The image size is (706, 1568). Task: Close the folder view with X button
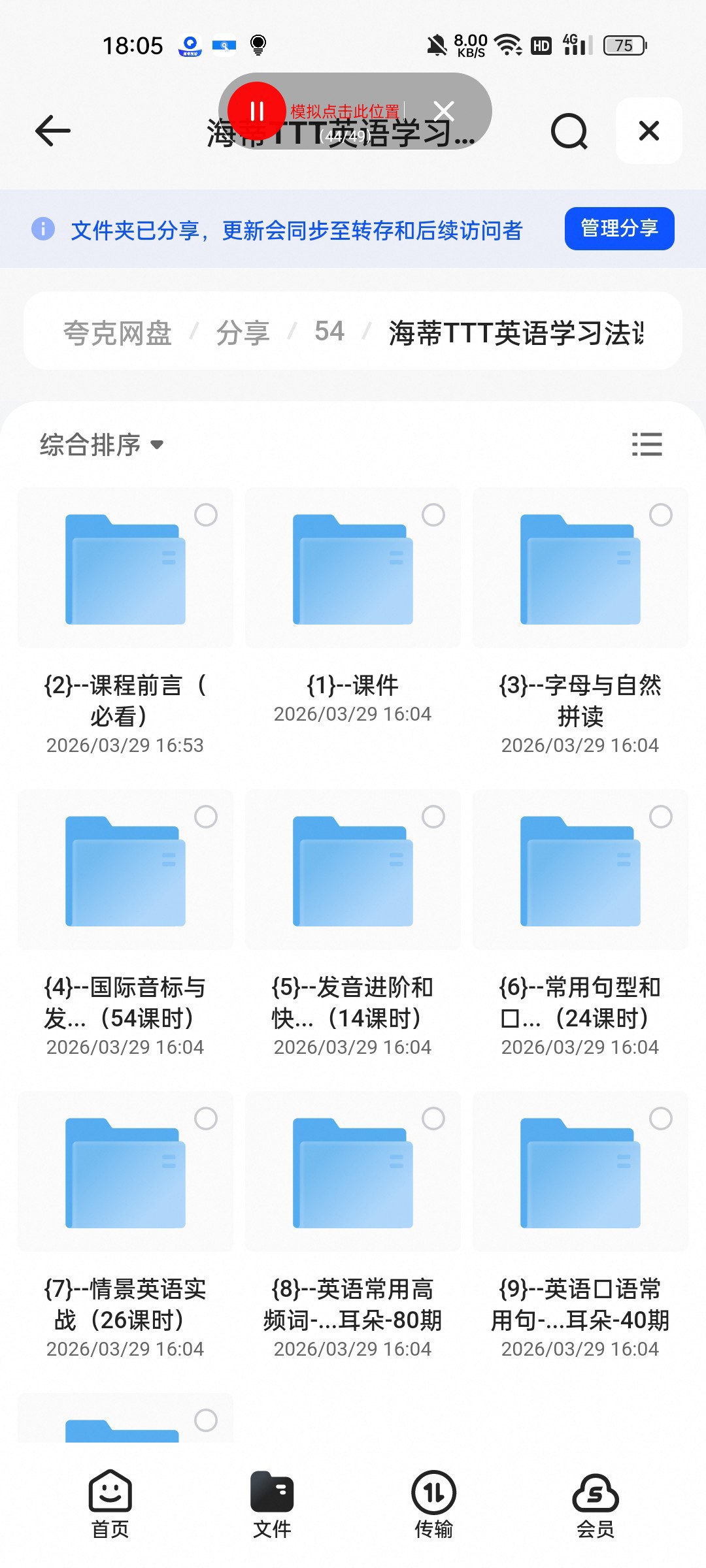tap(648, 131)
